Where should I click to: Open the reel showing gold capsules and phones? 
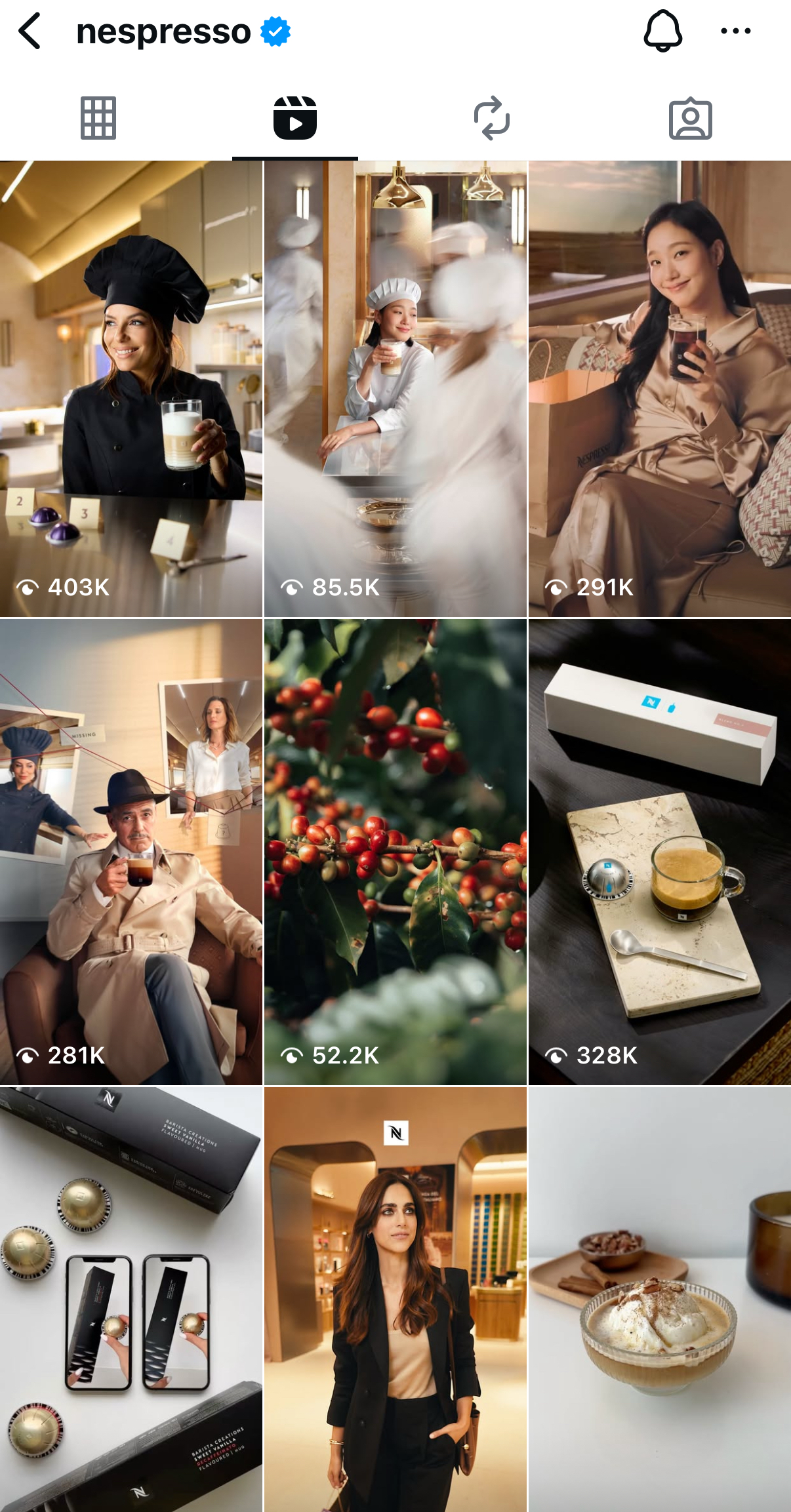[x=131, y=1300]
